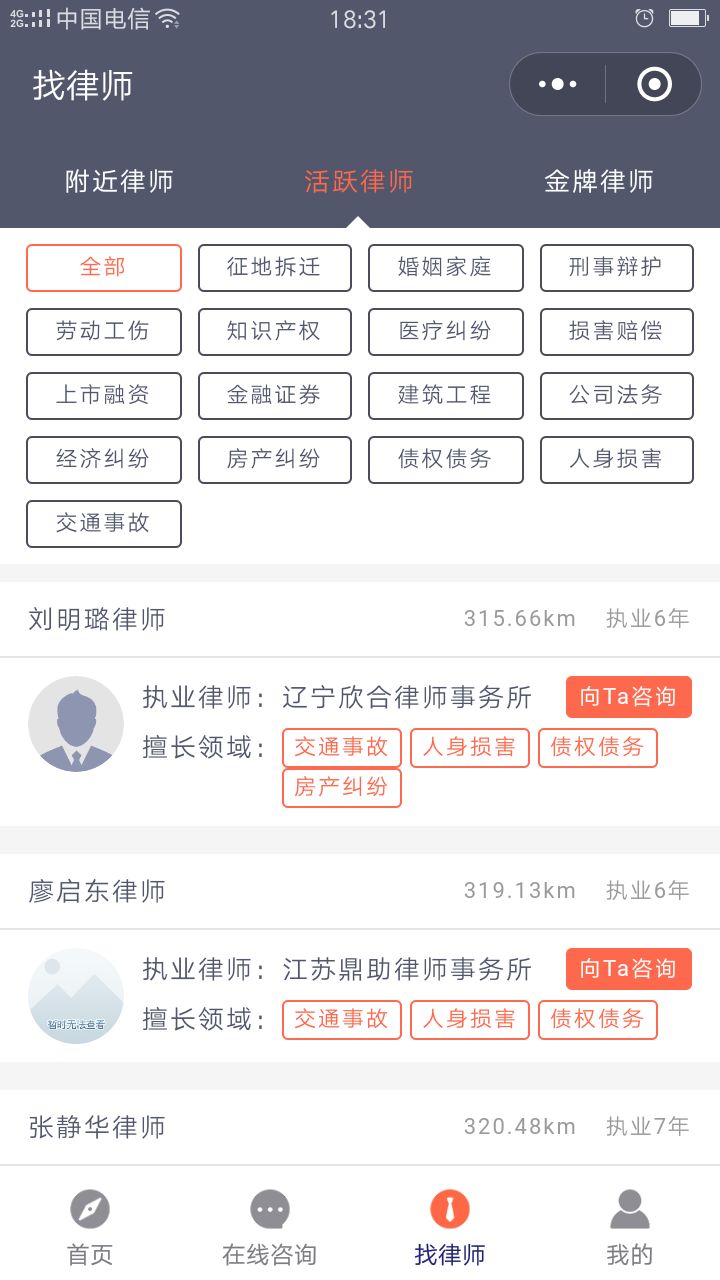Viewport: 720px width, 1280px height.
Task: Open the mini program overflow menu
Action: 558,85
